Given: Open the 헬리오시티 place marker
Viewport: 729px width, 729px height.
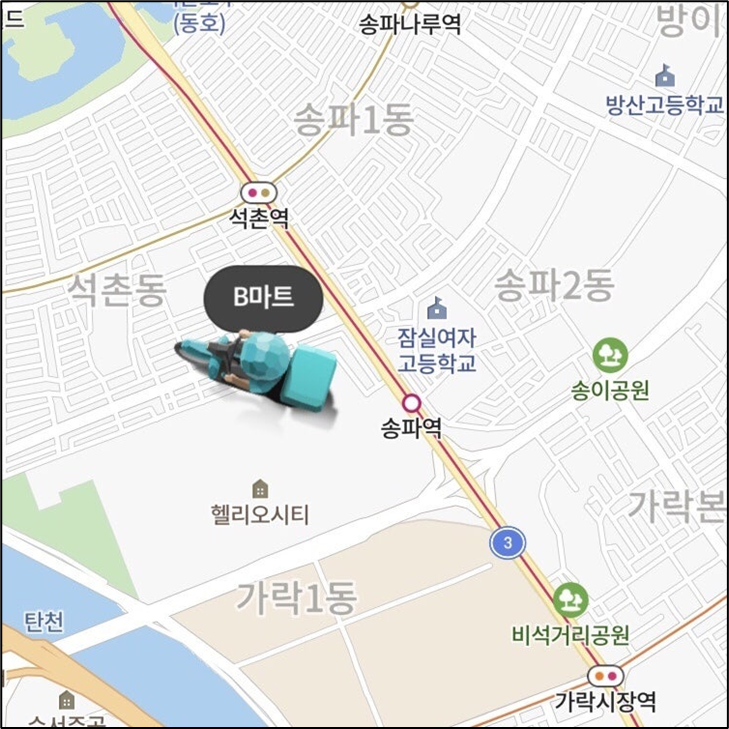Looking at the screenshot, I should coord(260,489).
